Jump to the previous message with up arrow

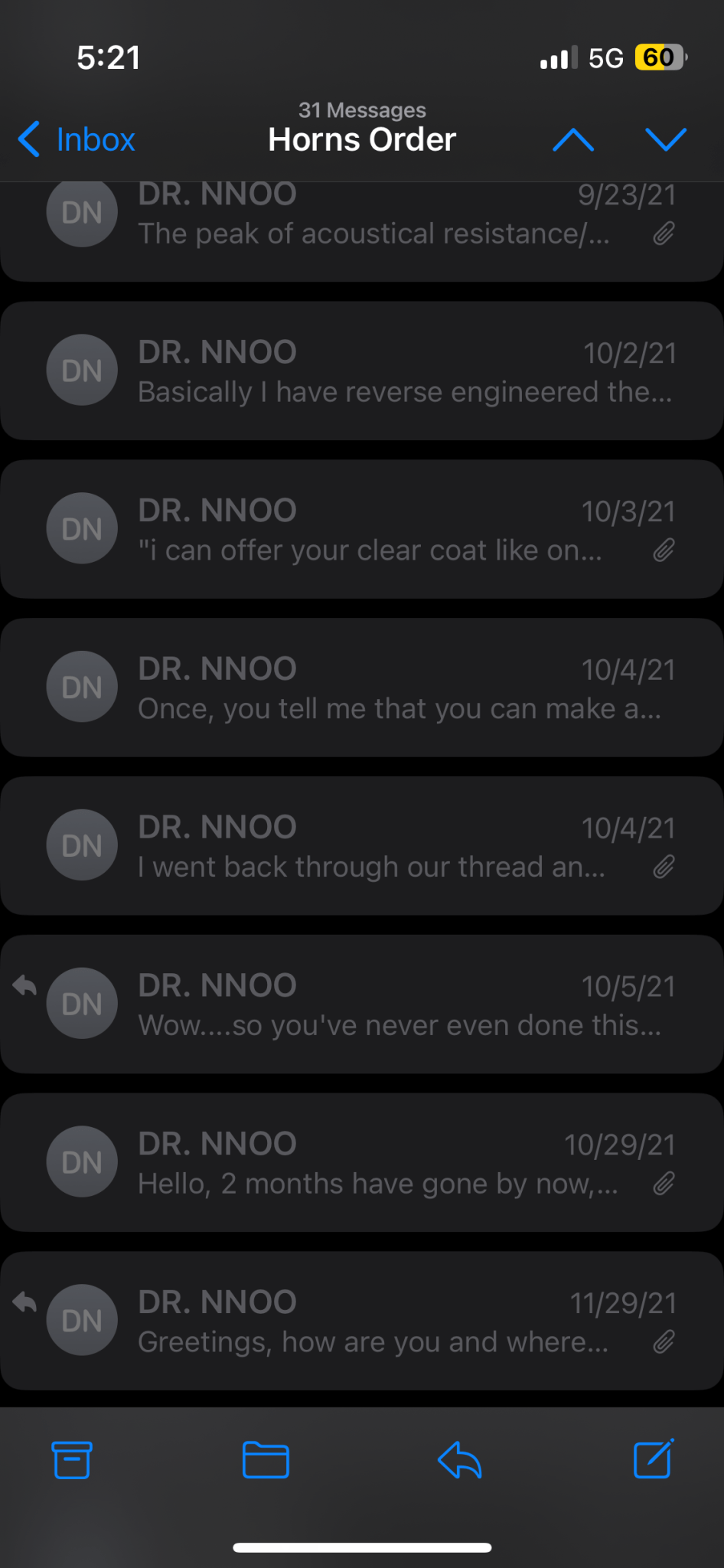[x=572, y=139]
